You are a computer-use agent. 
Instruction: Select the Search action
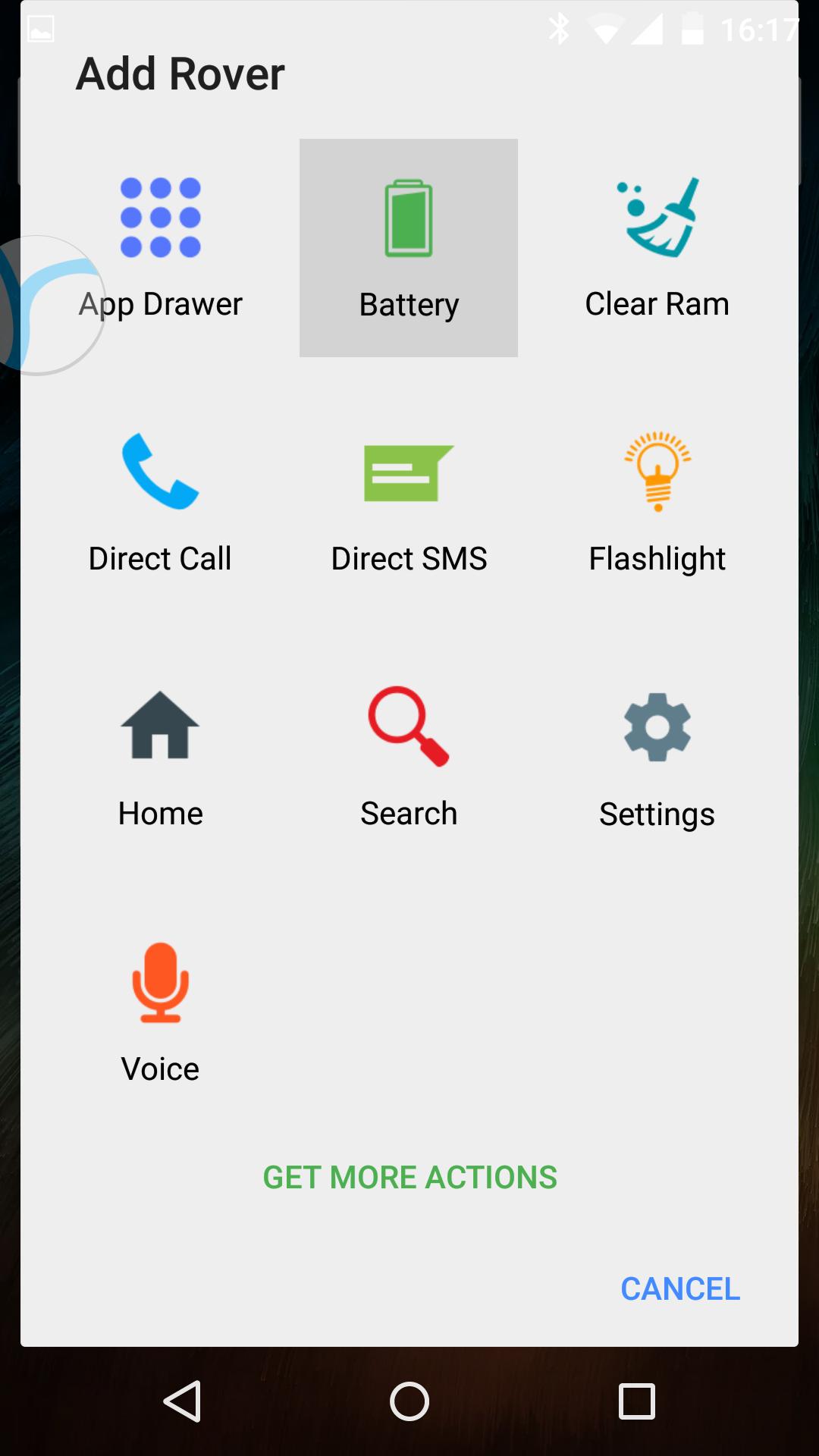click(x=409, y=757)
